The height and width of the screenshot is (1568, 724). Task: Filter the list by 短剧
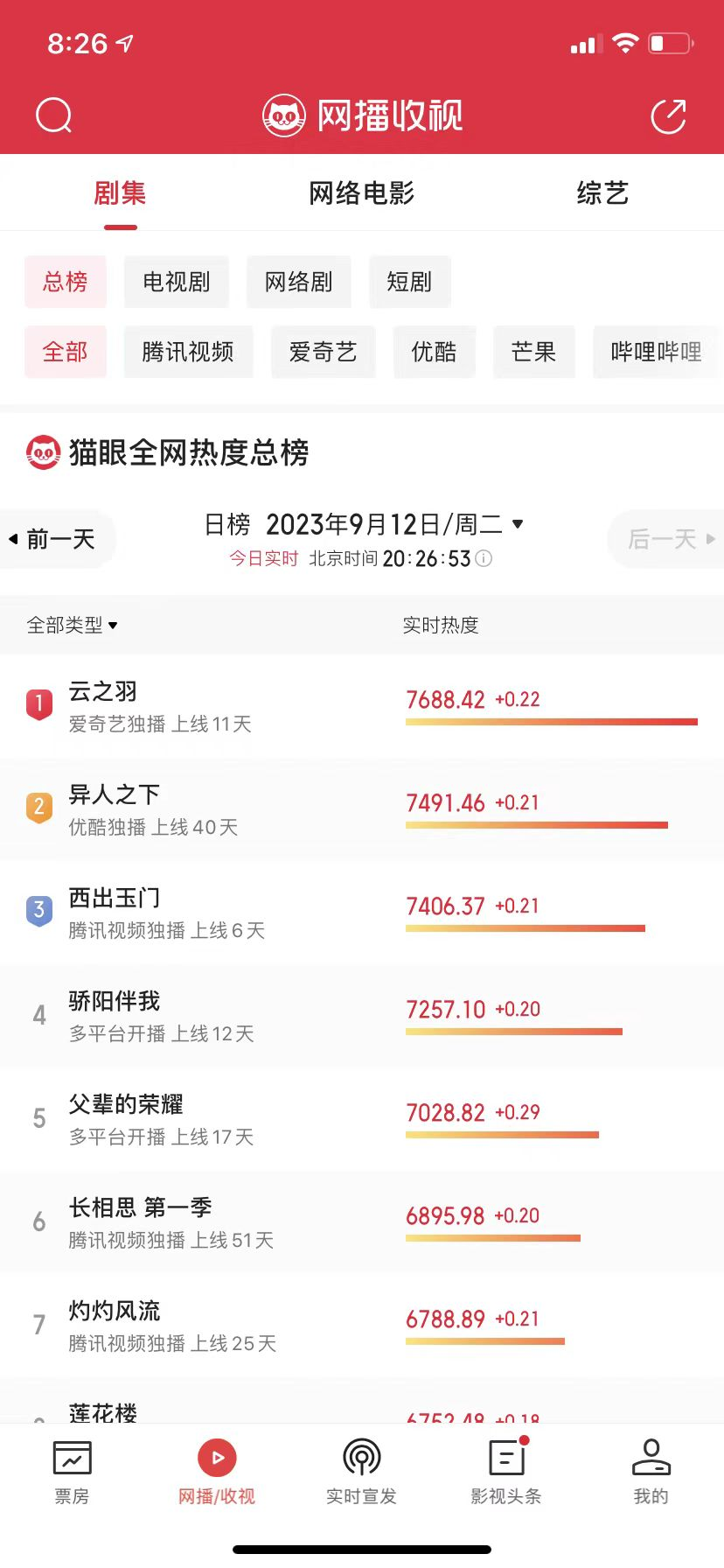pyautogui.click(x=409, y=282)
